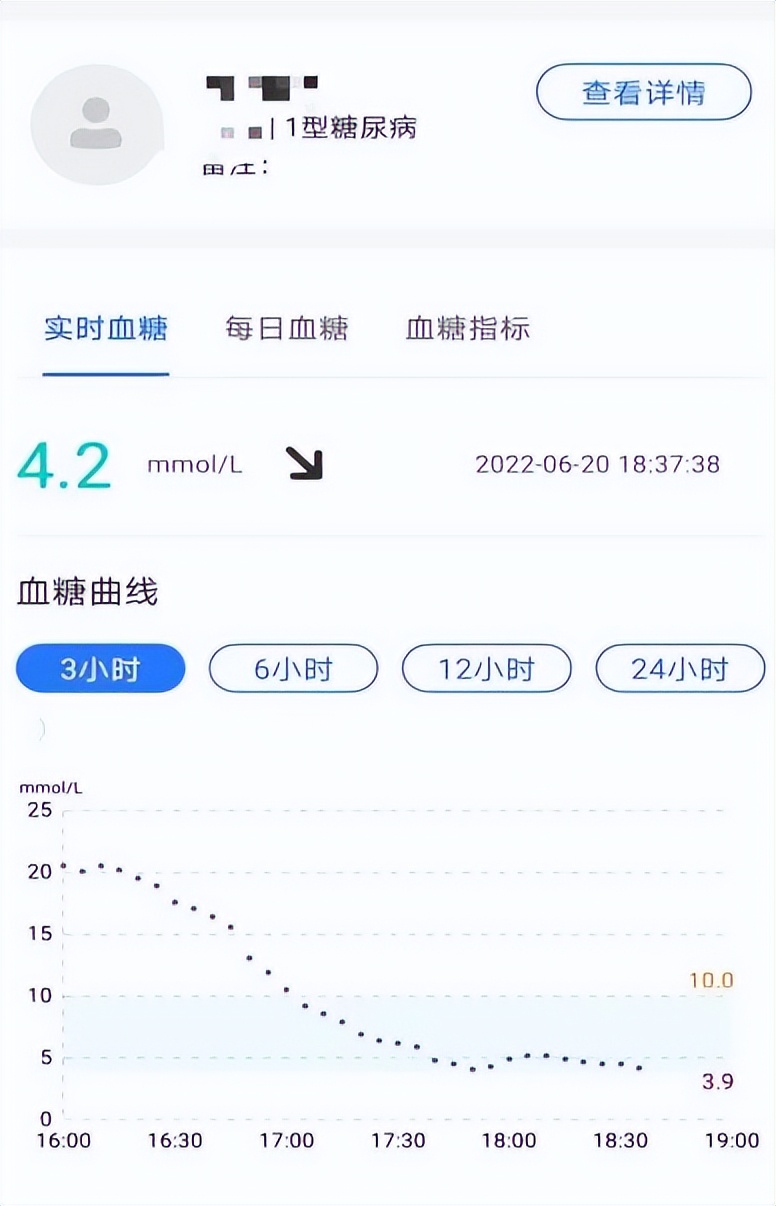Screen dimensions: 776x1206
Task: Open the 血糖指标 tab
Action: tap(465, 328)
